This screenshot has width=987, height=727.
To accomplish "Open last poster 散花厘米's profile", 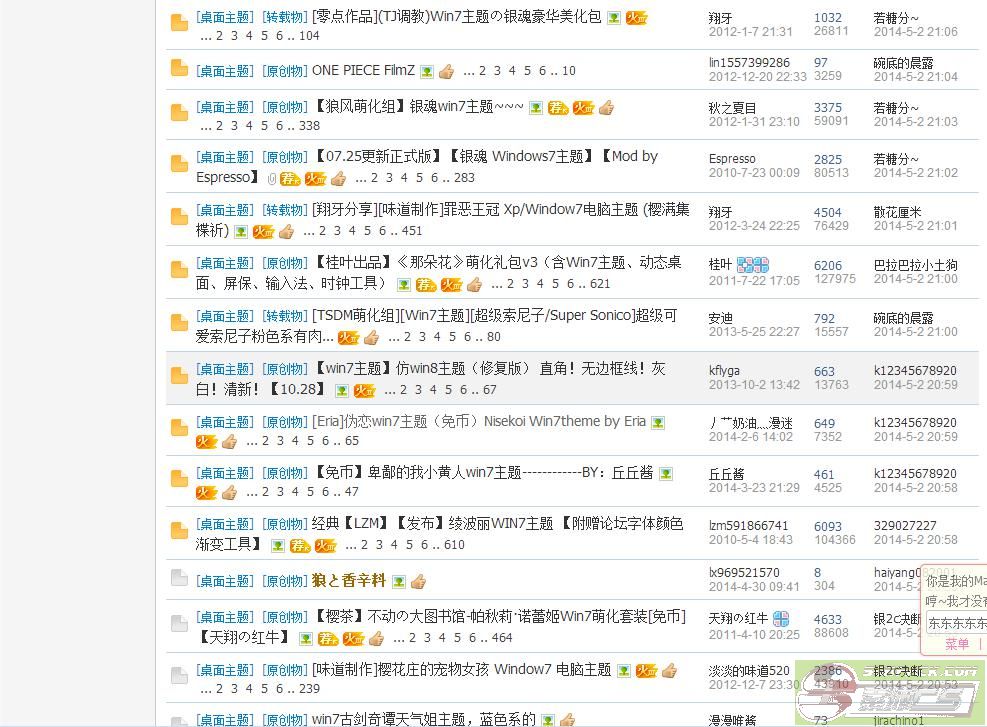I will (x=897, y=212).
